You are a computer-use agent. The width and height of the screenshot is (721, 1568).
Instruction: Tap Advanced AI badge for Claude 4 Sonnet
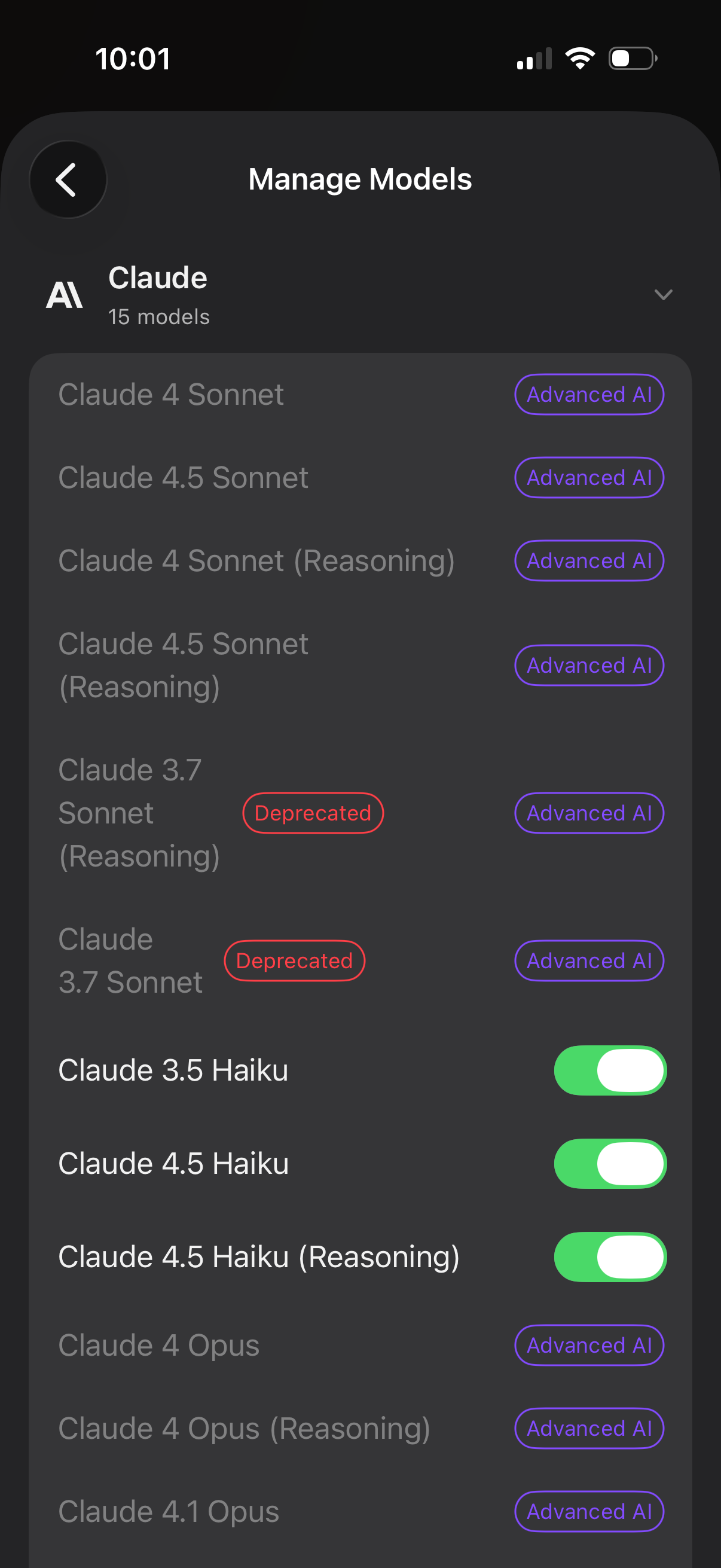click(x=588, y=395)
